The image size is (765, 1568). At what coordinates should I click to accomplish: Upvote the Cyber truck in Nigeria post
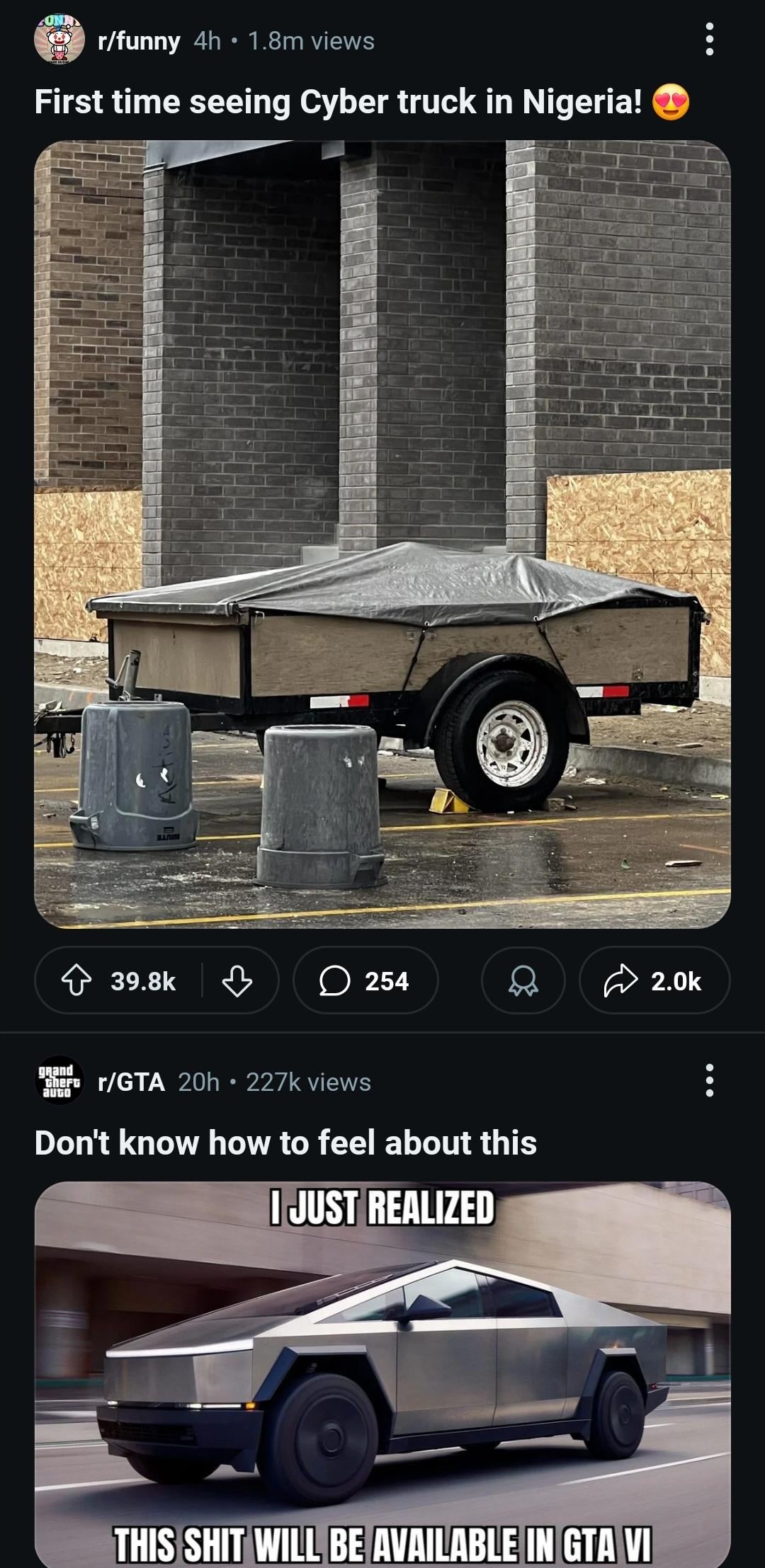click(76, 980)
